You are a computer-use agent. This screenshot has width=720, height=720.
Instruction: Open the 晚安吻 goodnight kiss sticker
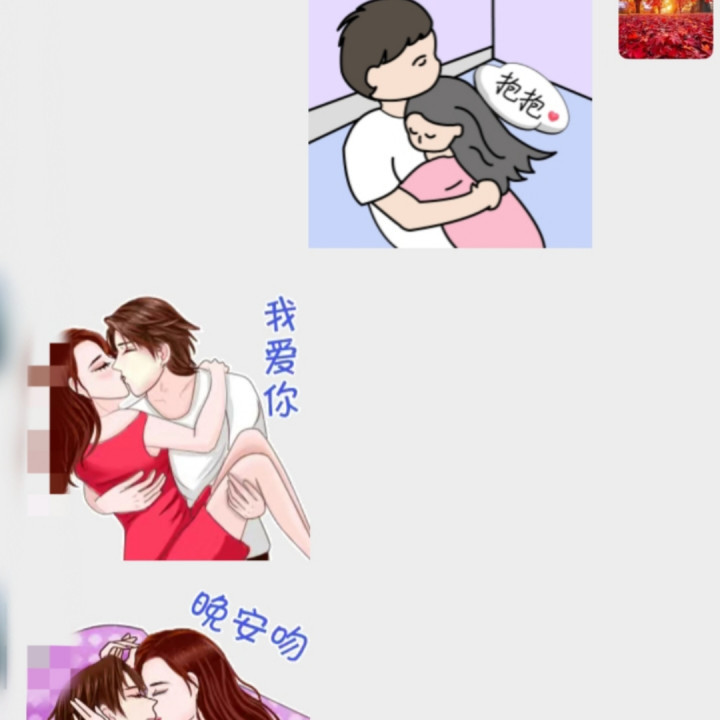pos(169,656)
